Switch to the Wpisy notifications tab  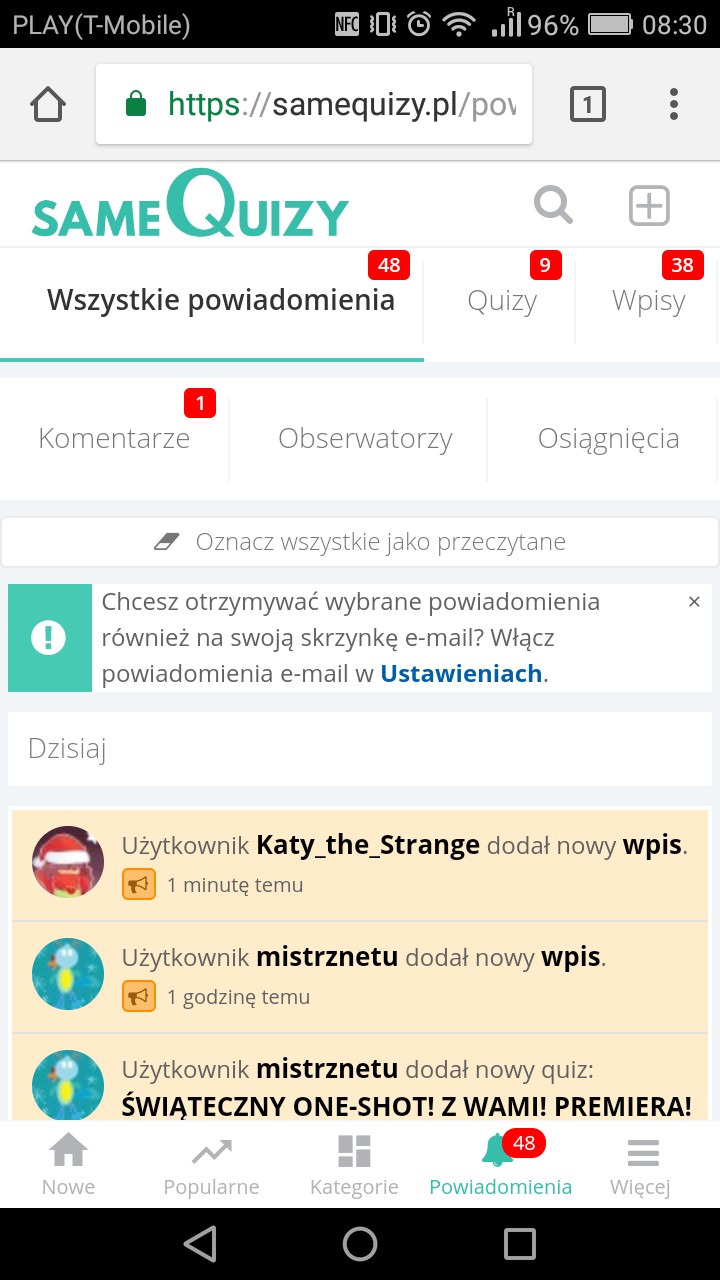(x=648, y=301)
